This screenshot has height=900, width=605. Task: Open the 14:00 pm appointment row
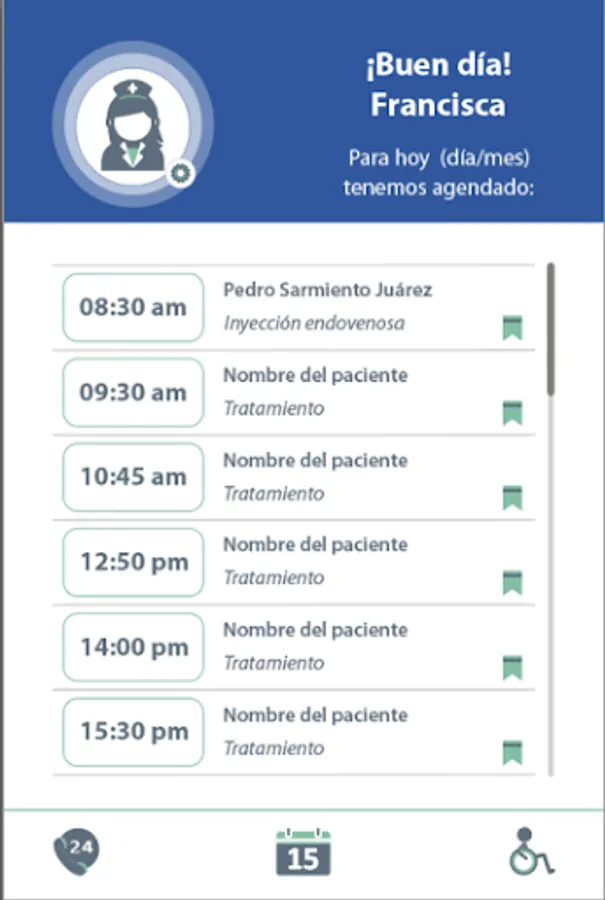294,647
